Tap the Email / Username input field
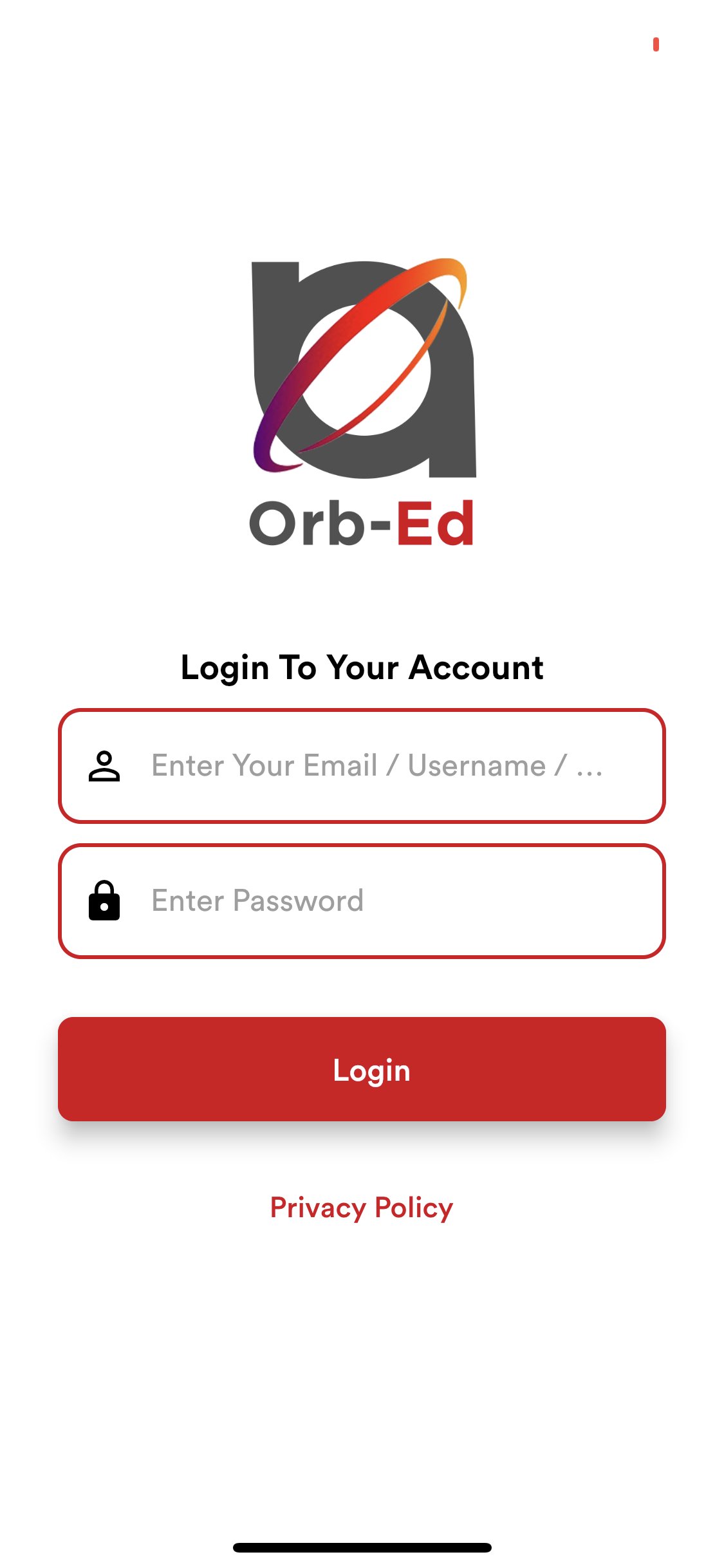724x1568 pixels. [x=362, y=766]
